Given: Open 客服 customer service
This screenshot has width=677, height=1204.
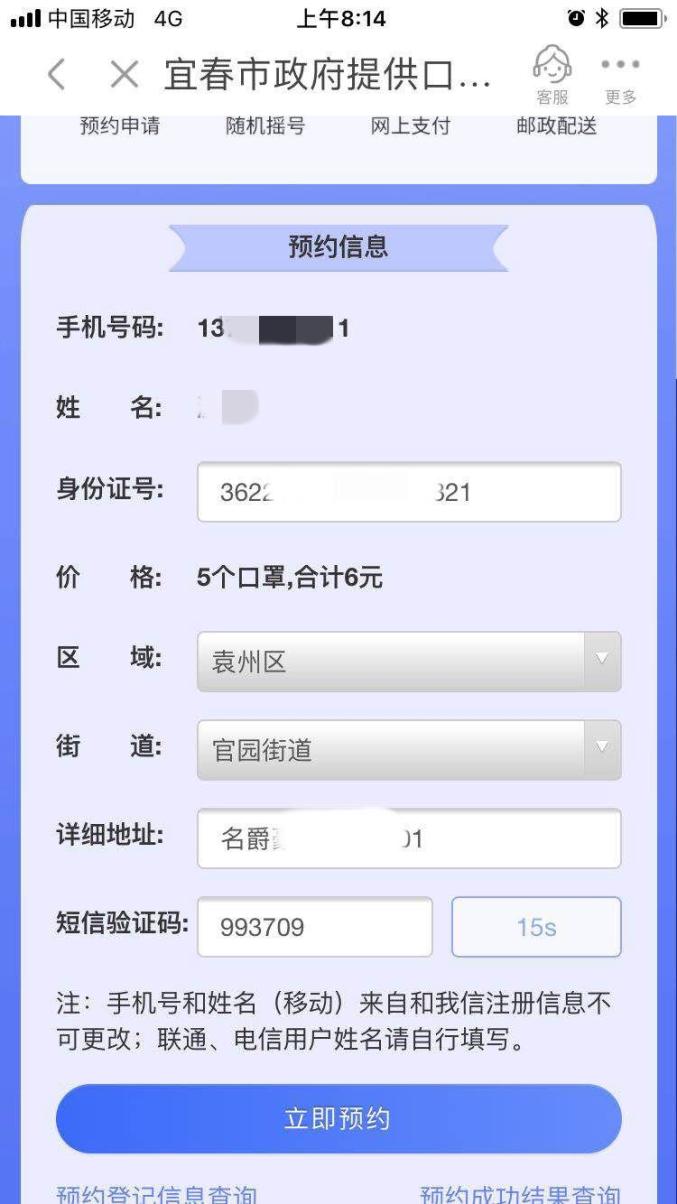Looking at the screenshot, I should (x=552, y=75).
